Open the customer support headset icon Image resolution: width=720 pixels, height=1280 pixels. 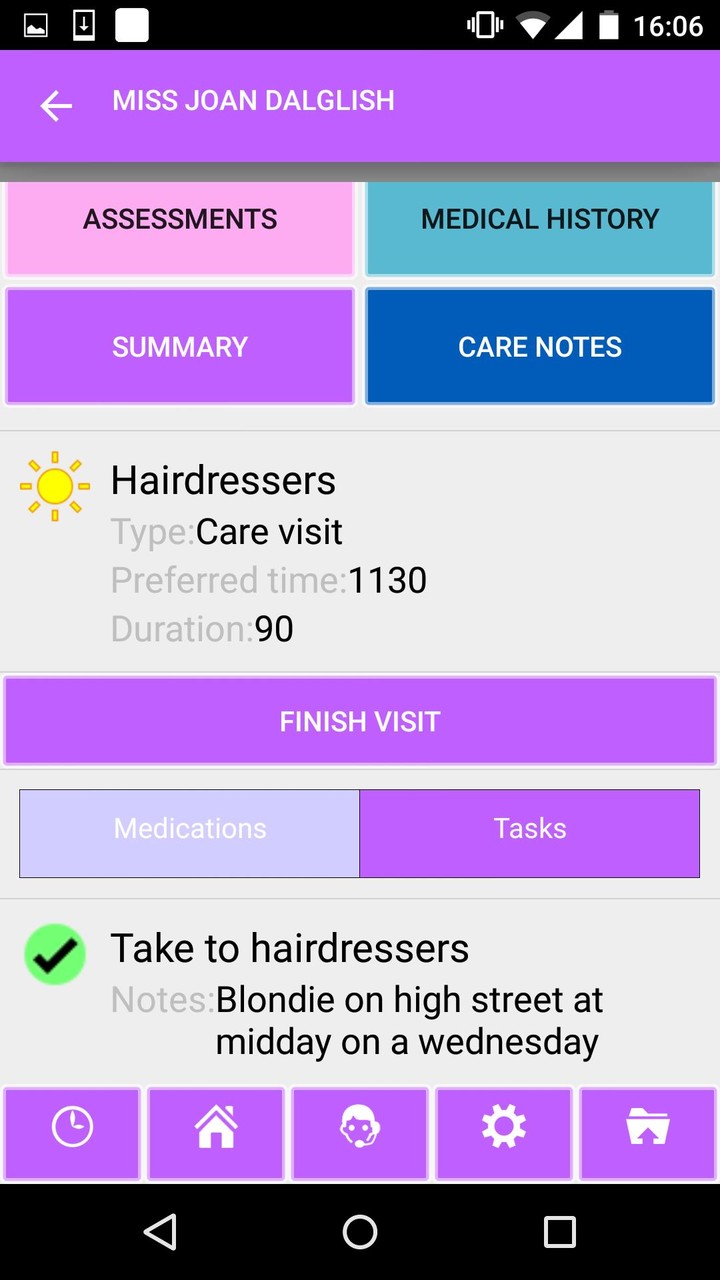359,1133
